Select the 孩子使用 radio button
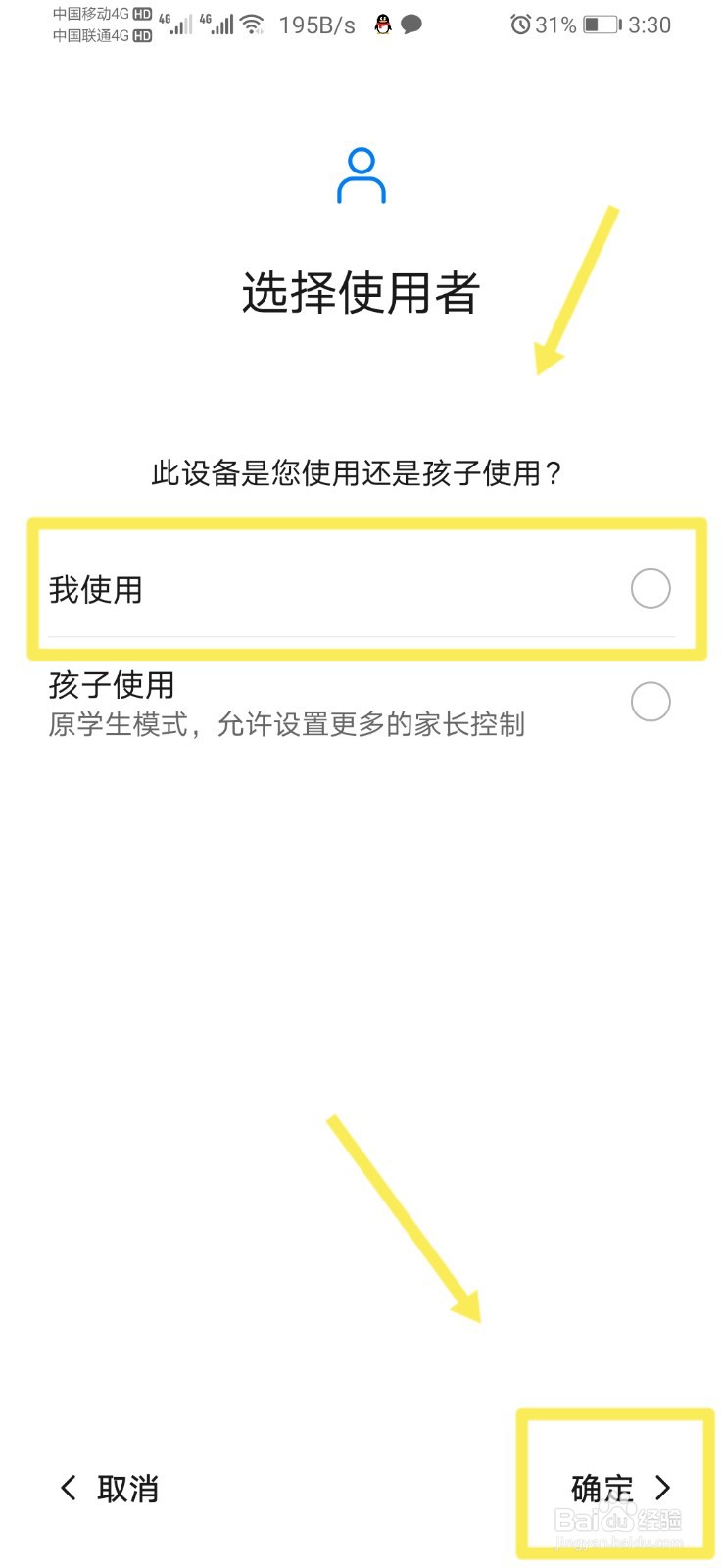The height and width of the screenshot is (1568, 723). click(650, 703)
